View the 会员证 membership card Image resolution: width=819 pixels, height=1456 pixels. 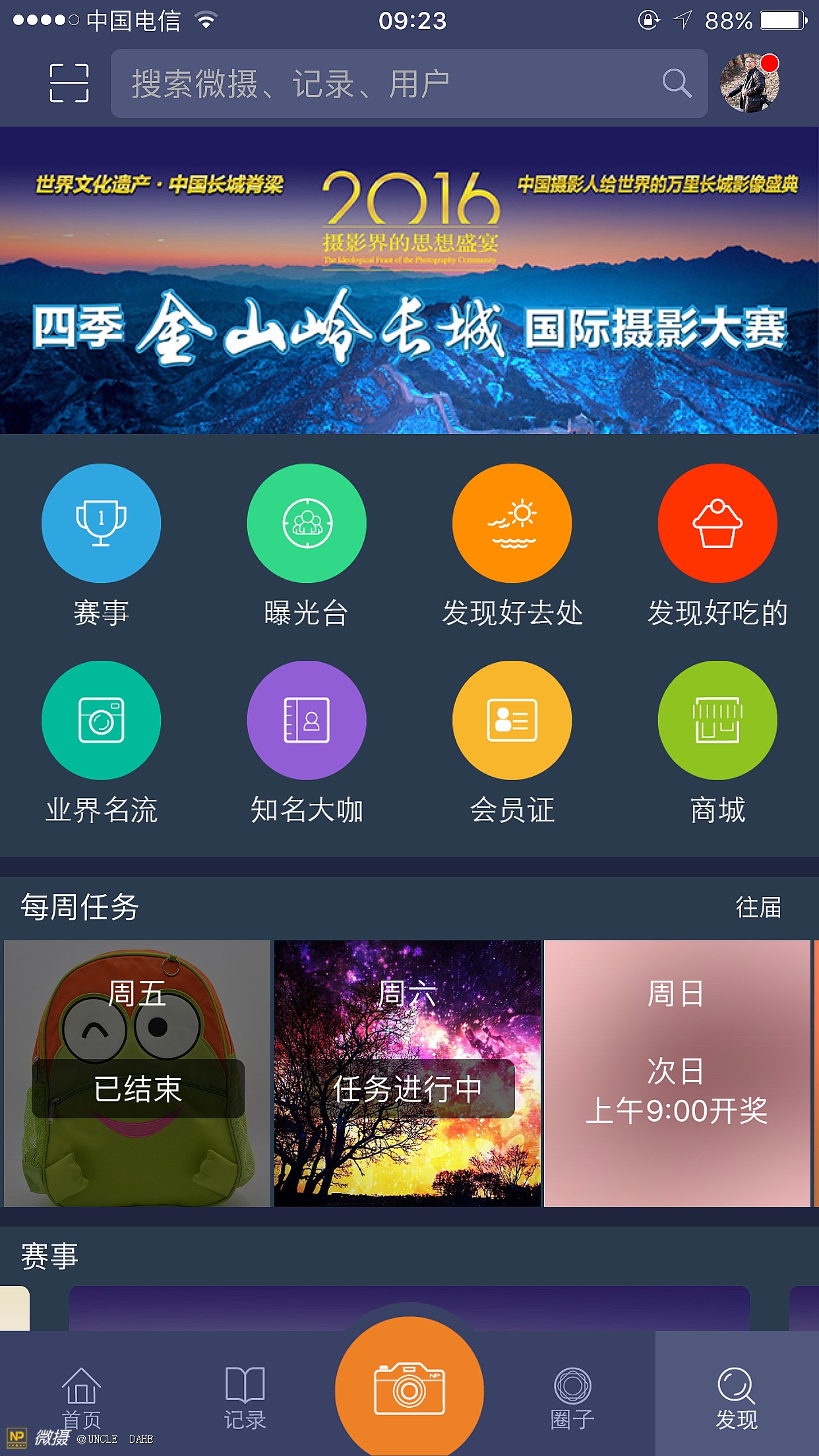512,720
